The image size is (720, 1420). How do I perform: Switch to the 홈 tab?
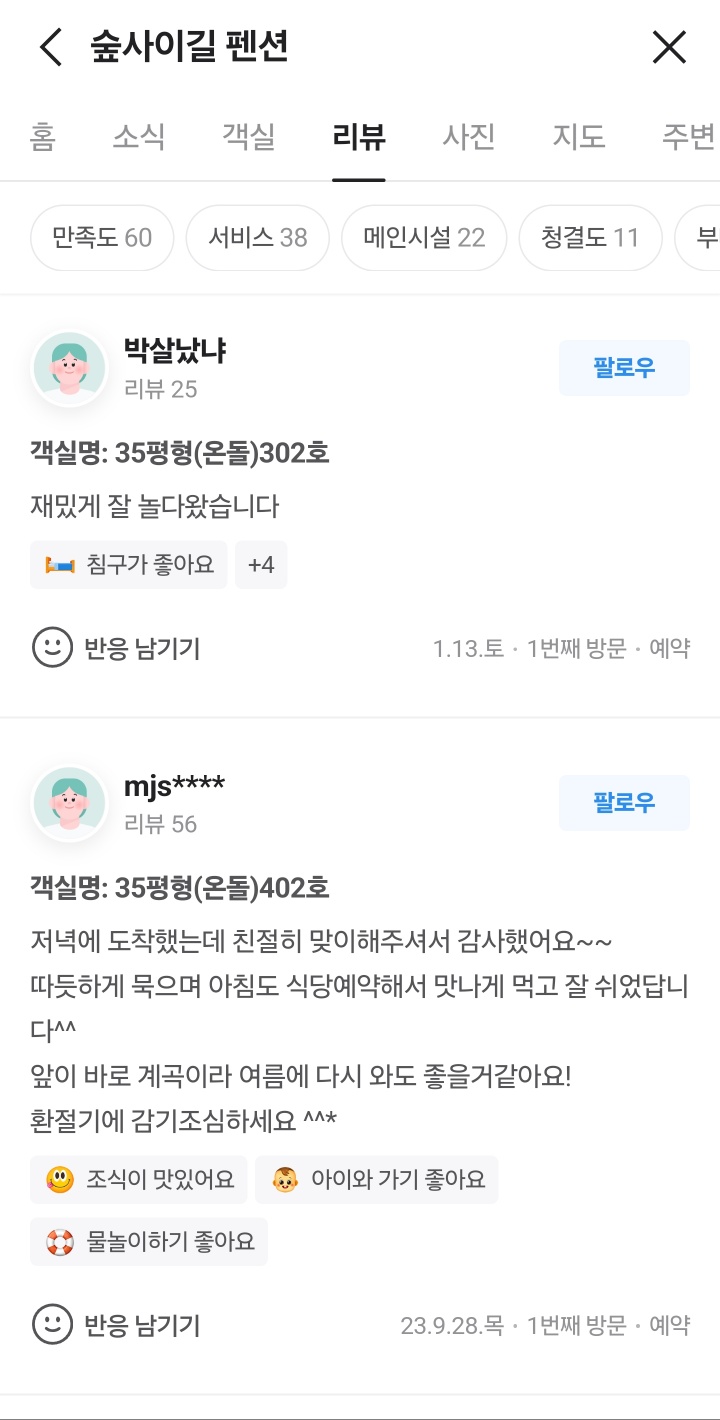42,137
